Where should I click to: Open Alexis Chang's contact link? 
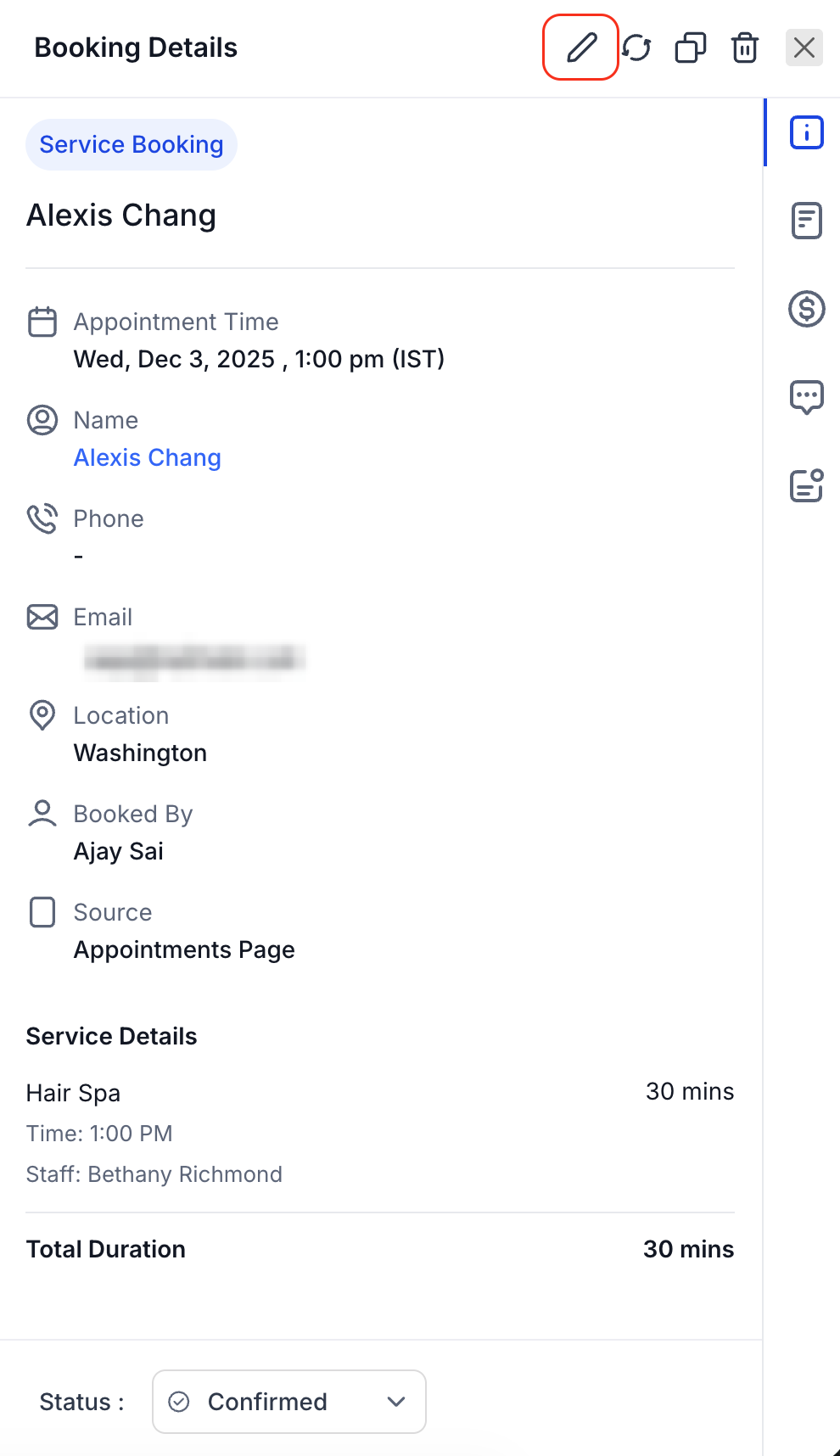tap(147, 457)
